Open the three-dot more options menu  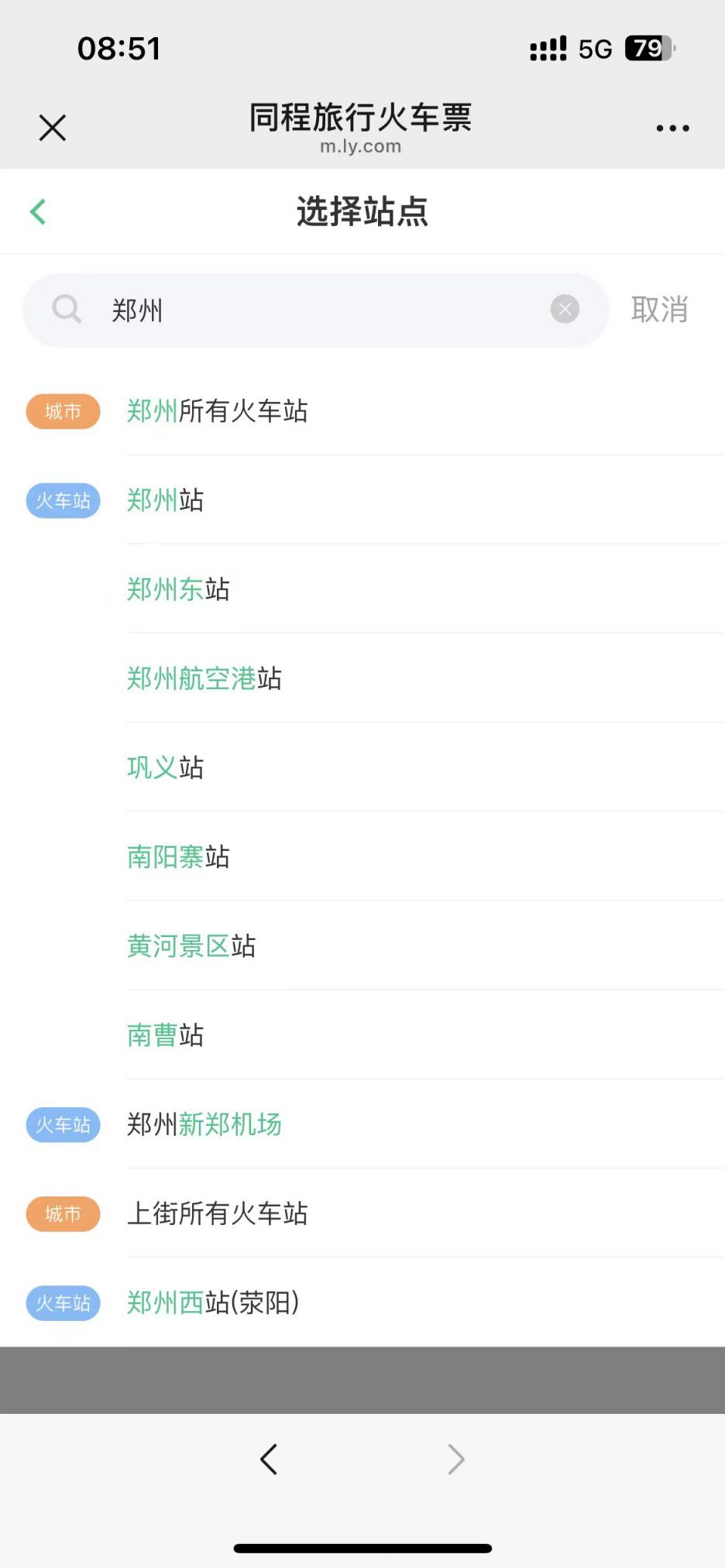tap(672, 129)
